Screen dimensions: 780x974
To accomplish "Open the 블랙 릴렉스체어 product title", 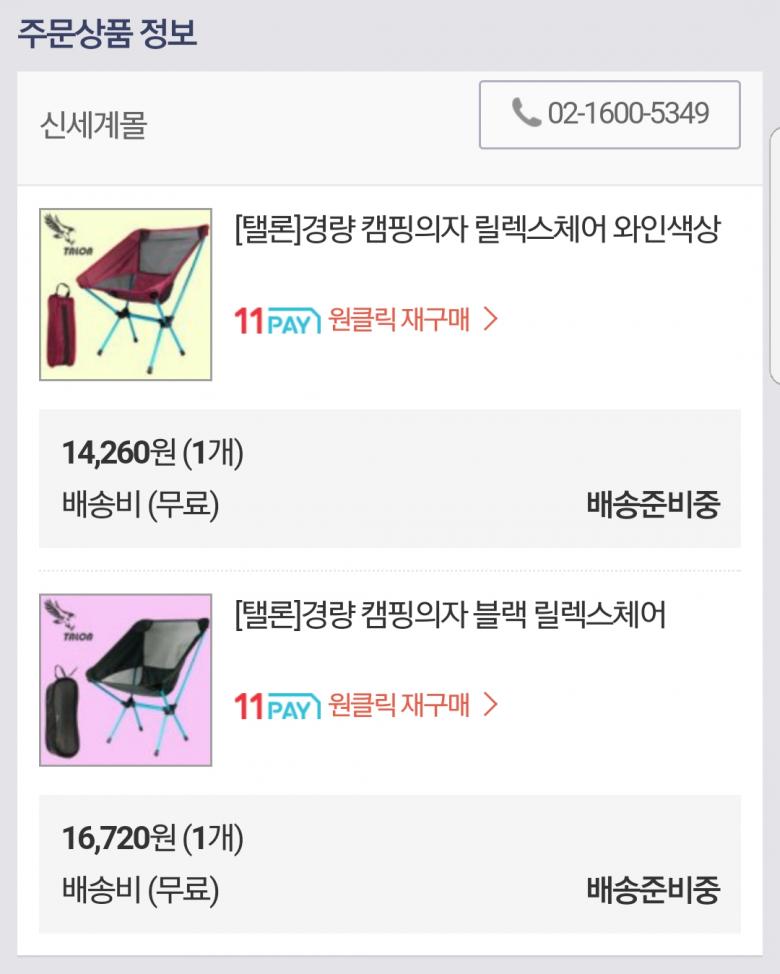I will [449, 614].
